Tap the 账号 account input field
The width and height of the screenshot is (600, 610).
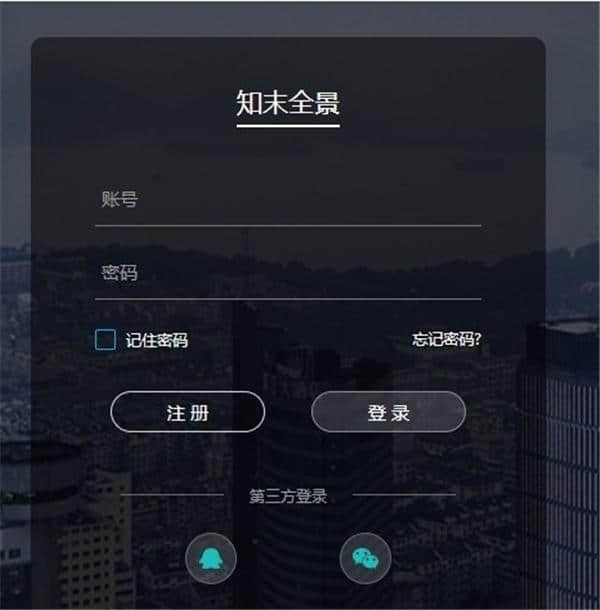click(288, 200)
